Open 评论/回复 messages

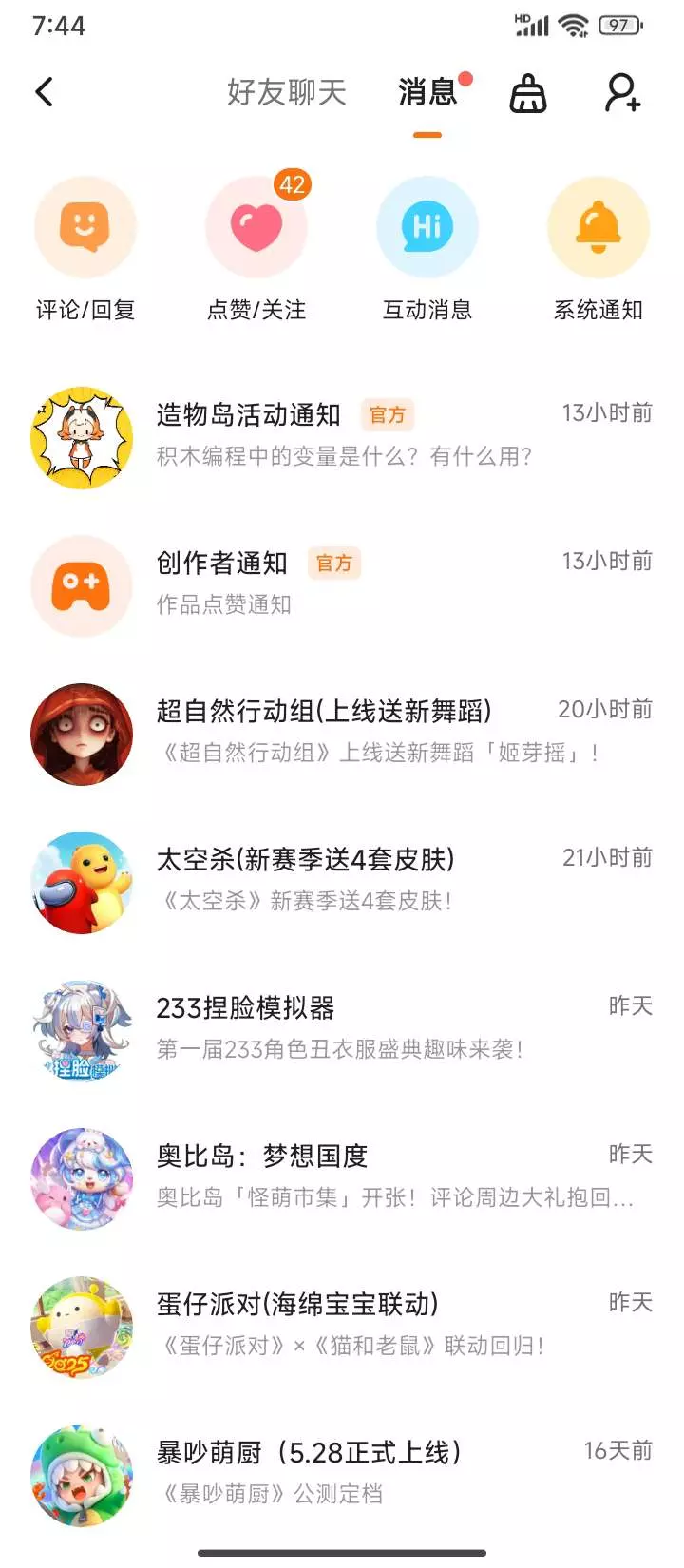pos(85,227)
